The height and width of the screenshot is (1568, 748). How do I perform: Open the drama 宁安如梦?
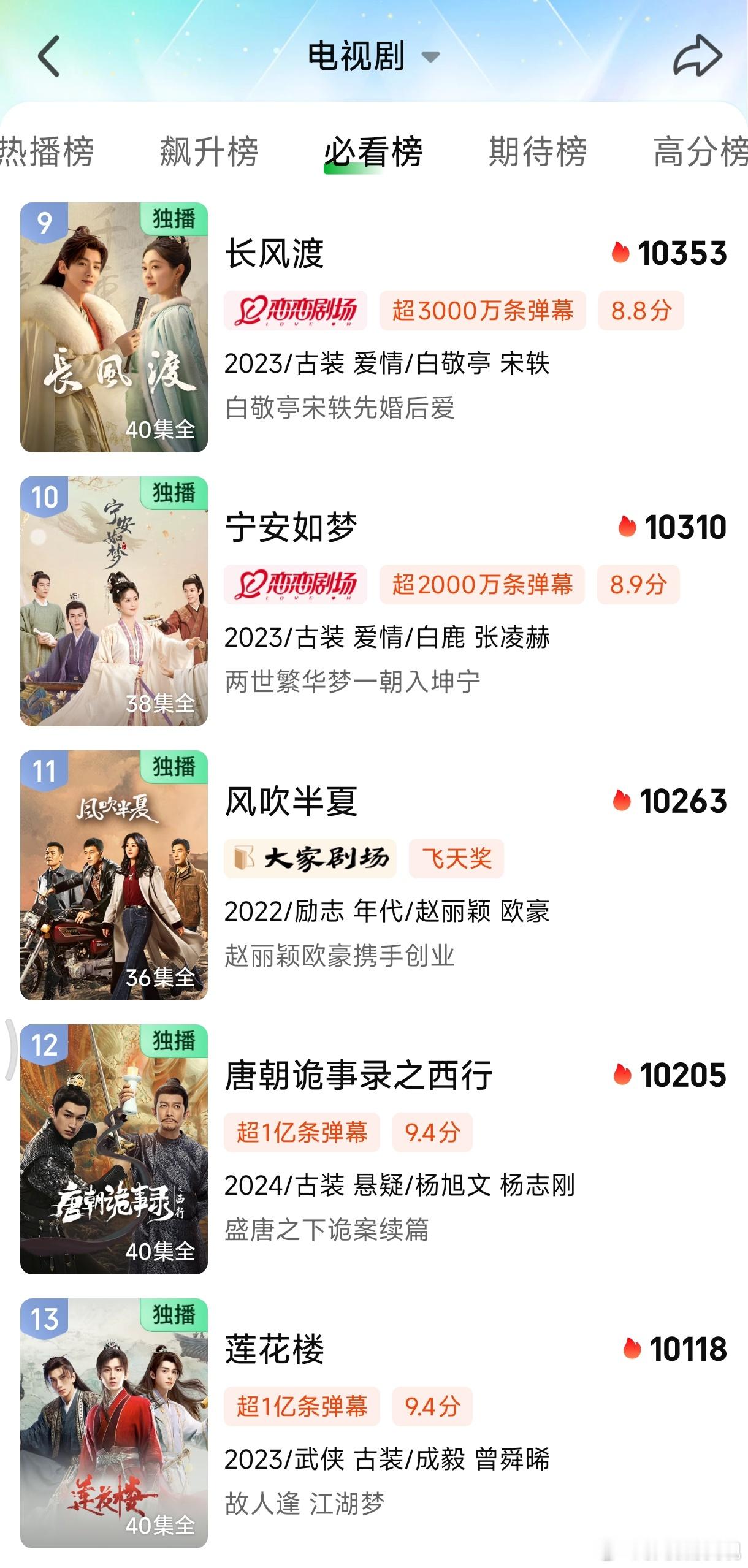(374, 601)
